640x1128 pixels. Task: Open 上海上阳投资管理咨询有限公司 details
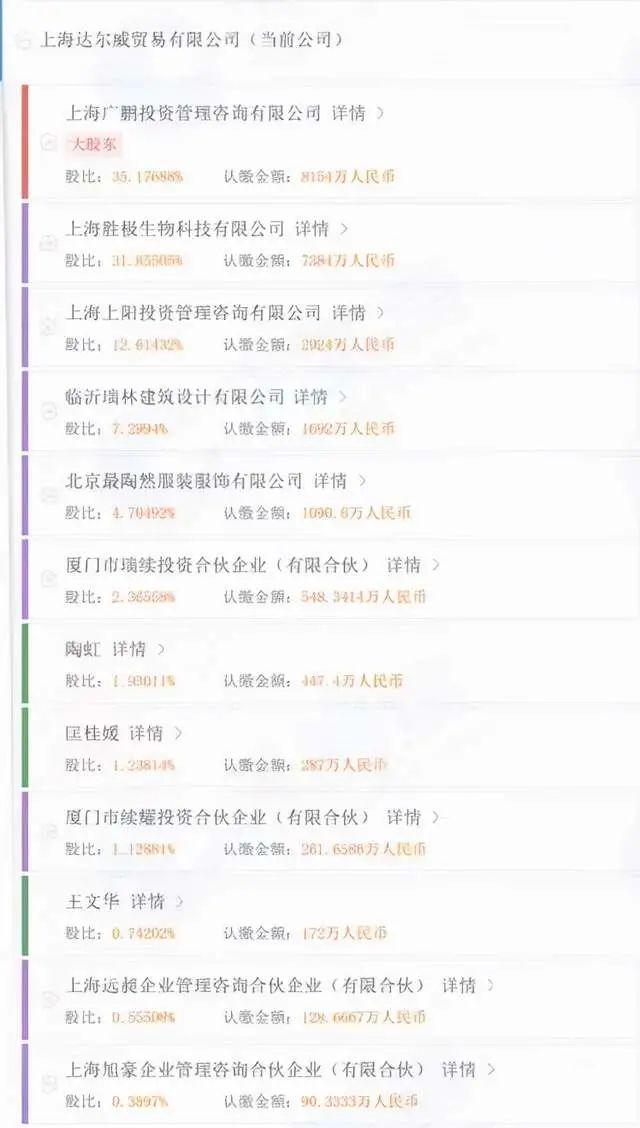click(x=357, y=313)
